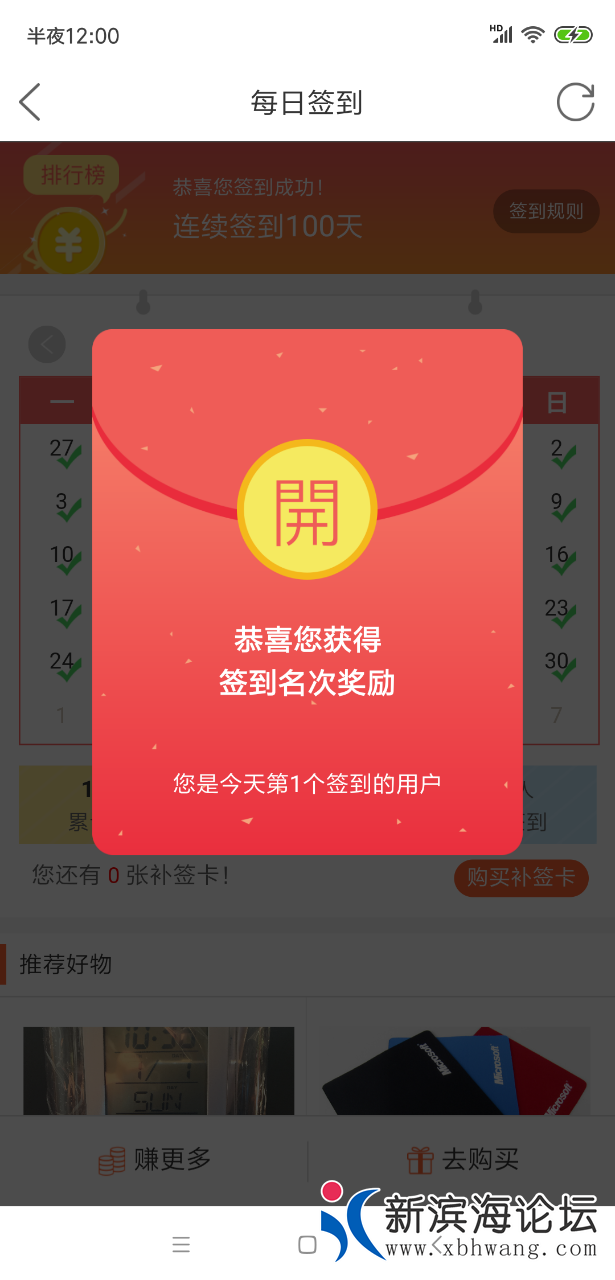Tap 购买补签卡 to buy make-up cards
Screen dimensions: 615x1280
521,877
